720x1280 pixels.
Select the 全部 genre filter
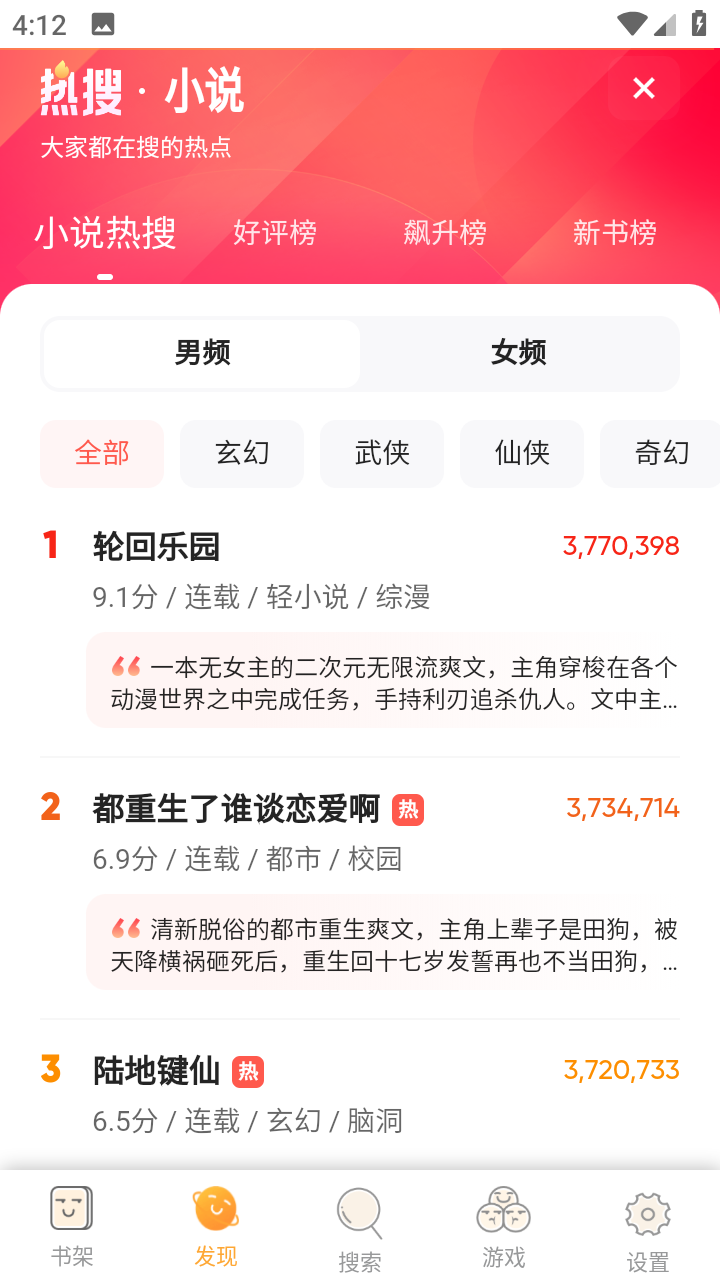[x=101, y=453]
